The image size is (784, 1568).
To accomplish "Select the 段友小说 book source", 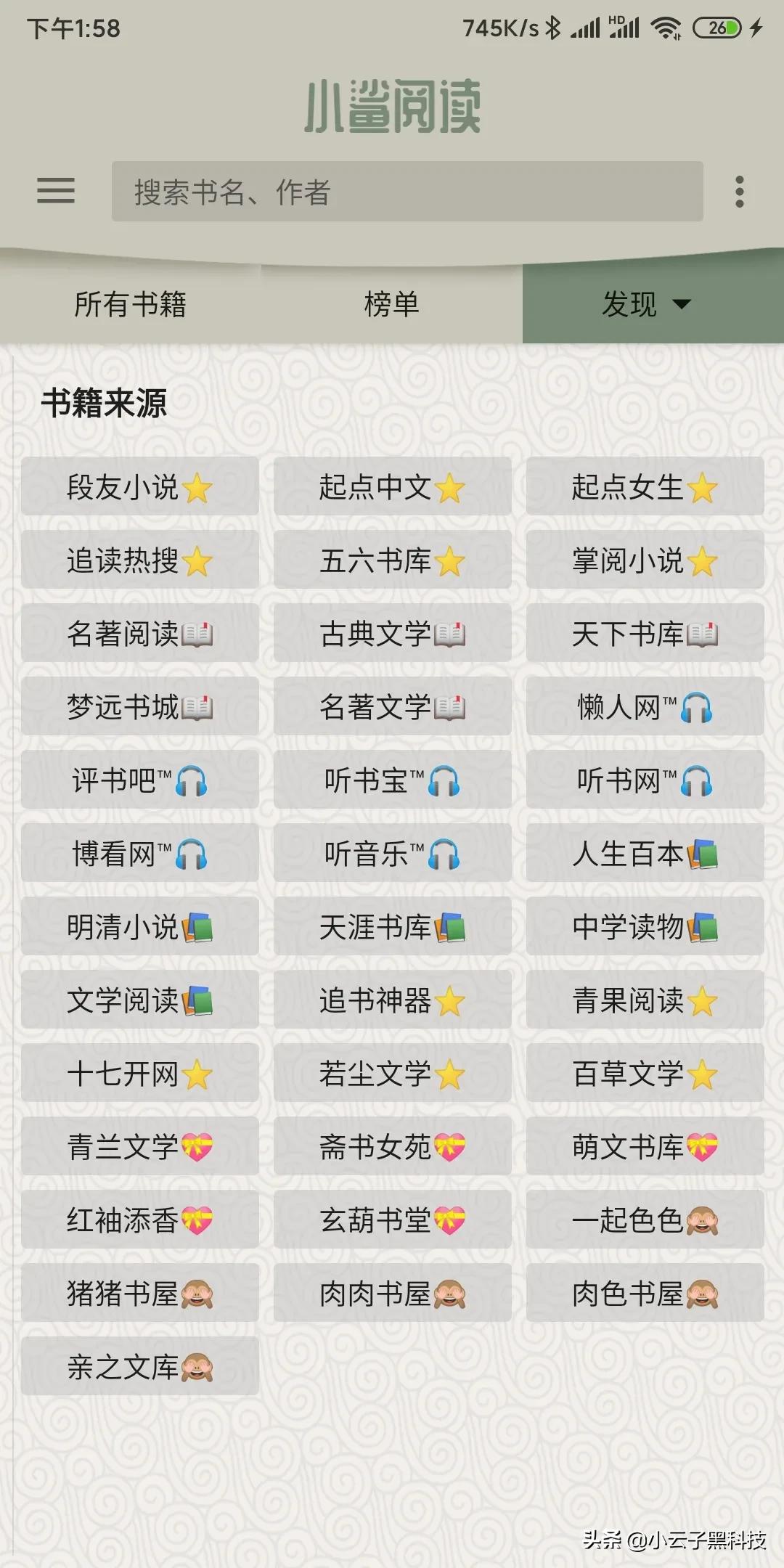I will [140, 487].
